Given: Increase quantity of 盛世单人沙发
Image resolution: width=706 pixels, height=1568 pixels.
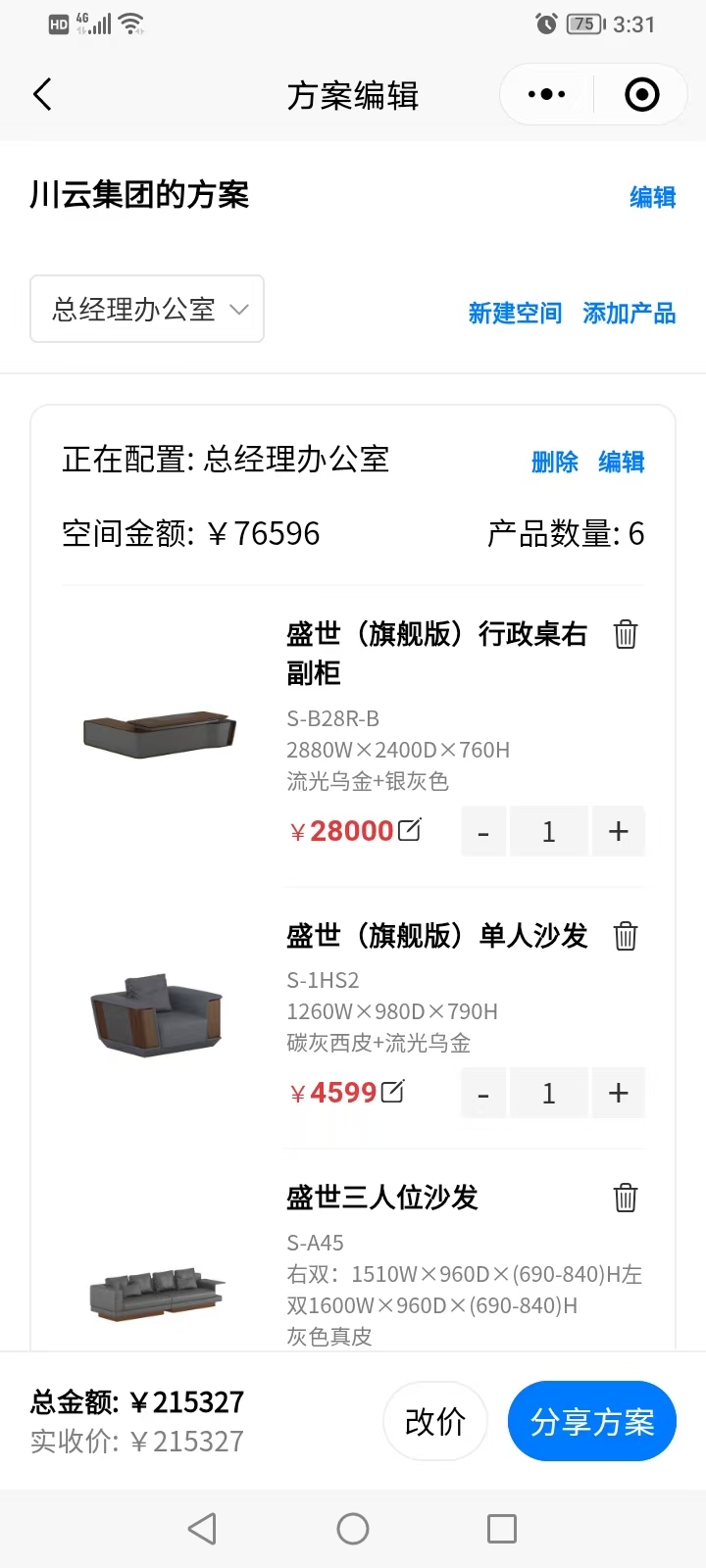Looking at the screenshot, I should [x=618, y=1094].
